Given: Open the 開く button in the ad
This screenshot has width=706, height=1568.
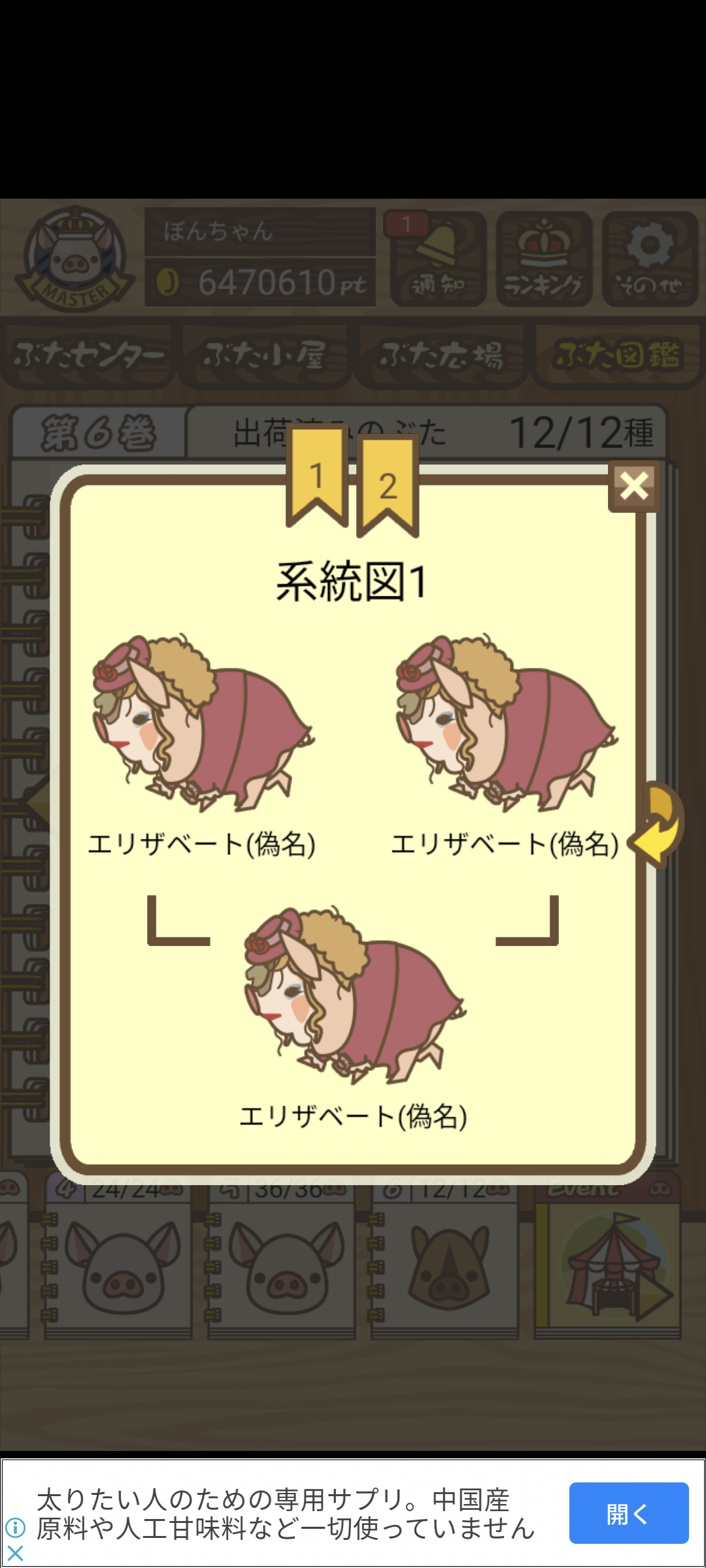Looking at the screenshot, I should (x=629, y=1513).
